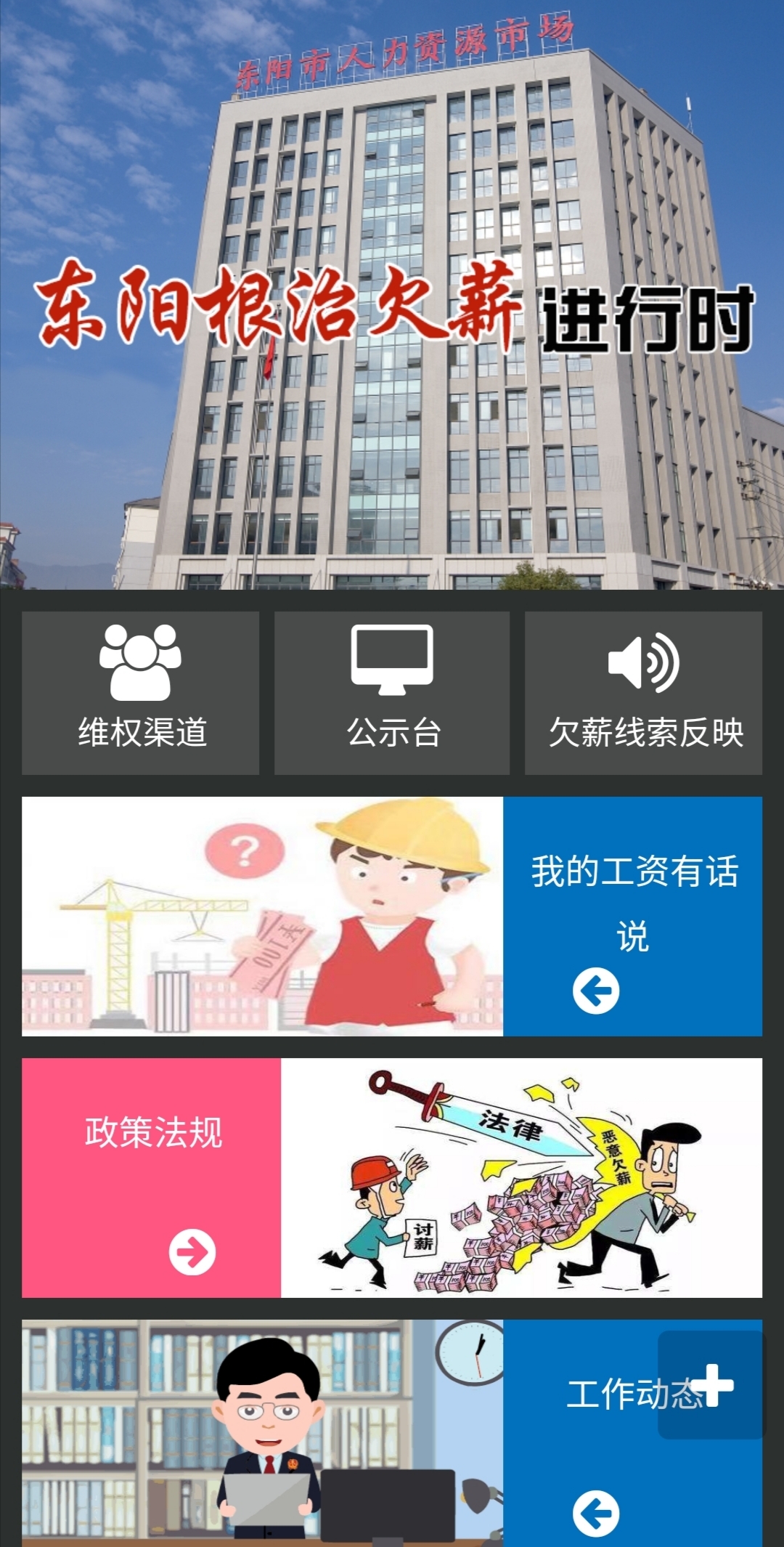This screenshot has height=1547, width=784.
Task: Open 欠薪线索反映 to report wage arrears
Action: point(643,693)
